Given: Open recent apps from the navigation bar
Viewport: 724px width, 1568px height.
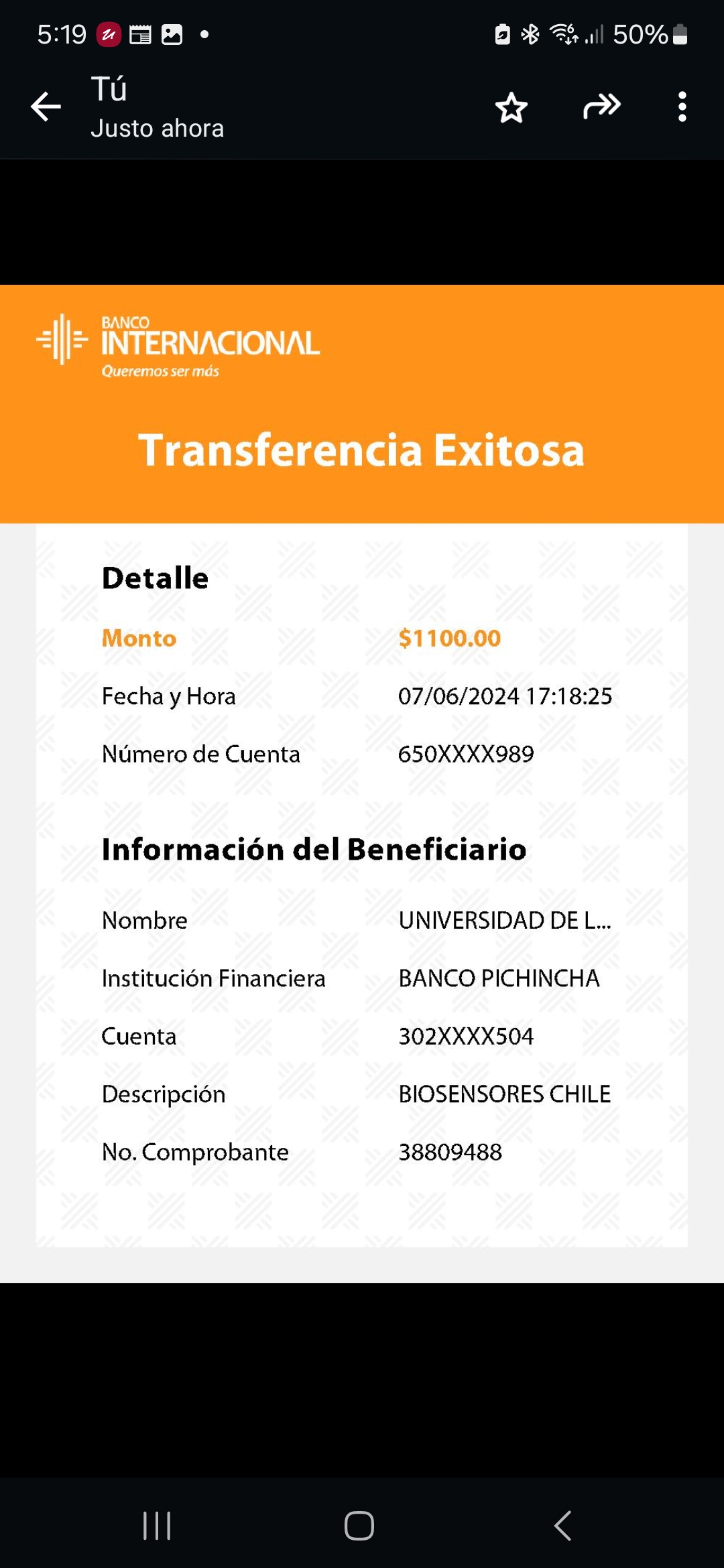Looking at the screenshot, I should (157, 1526).
